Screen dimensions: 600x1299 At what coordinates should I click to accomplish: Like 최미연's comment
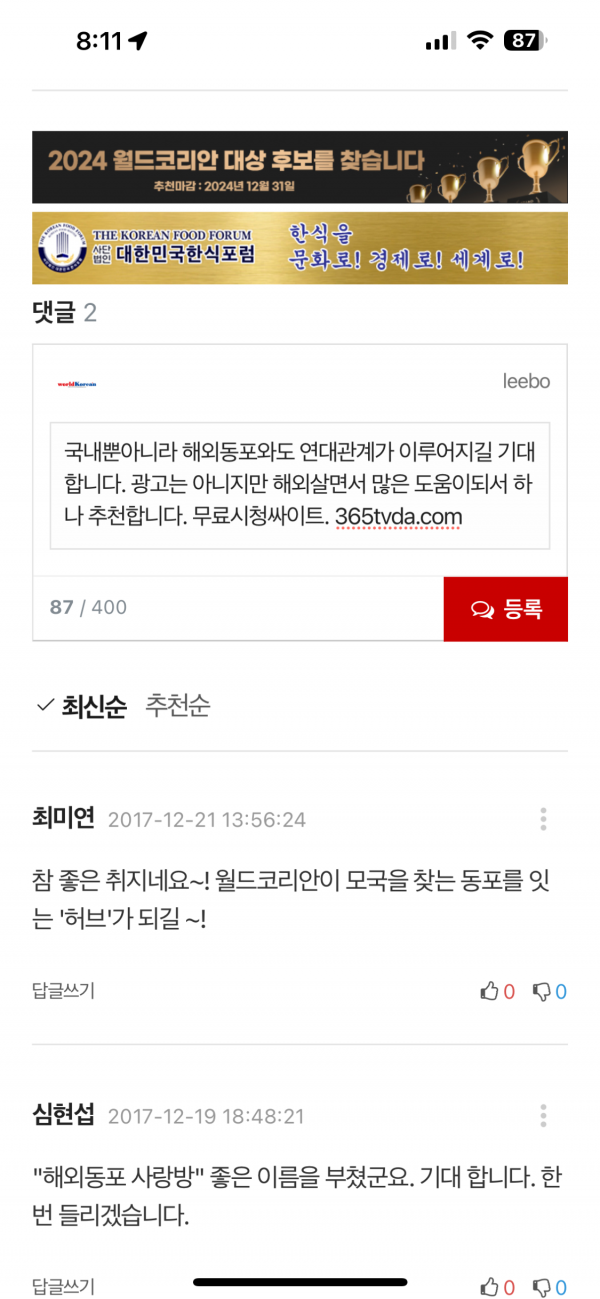pyautogui.click(x=498, y=992)
